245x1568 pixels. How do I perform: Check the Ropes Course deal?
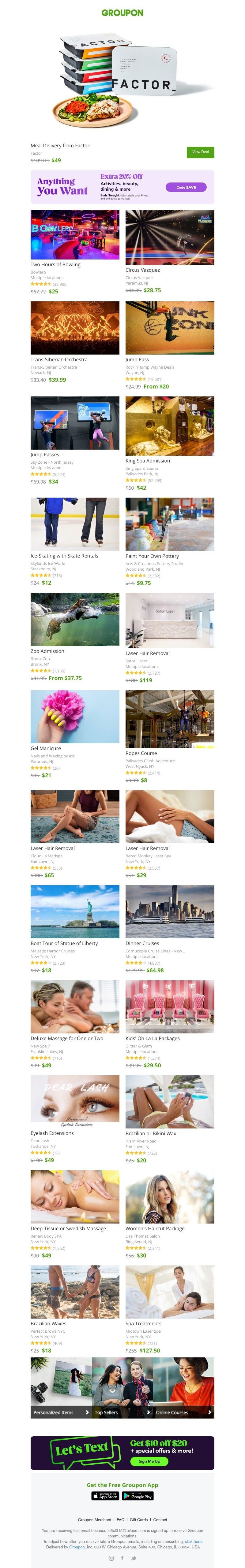point(169,719)
